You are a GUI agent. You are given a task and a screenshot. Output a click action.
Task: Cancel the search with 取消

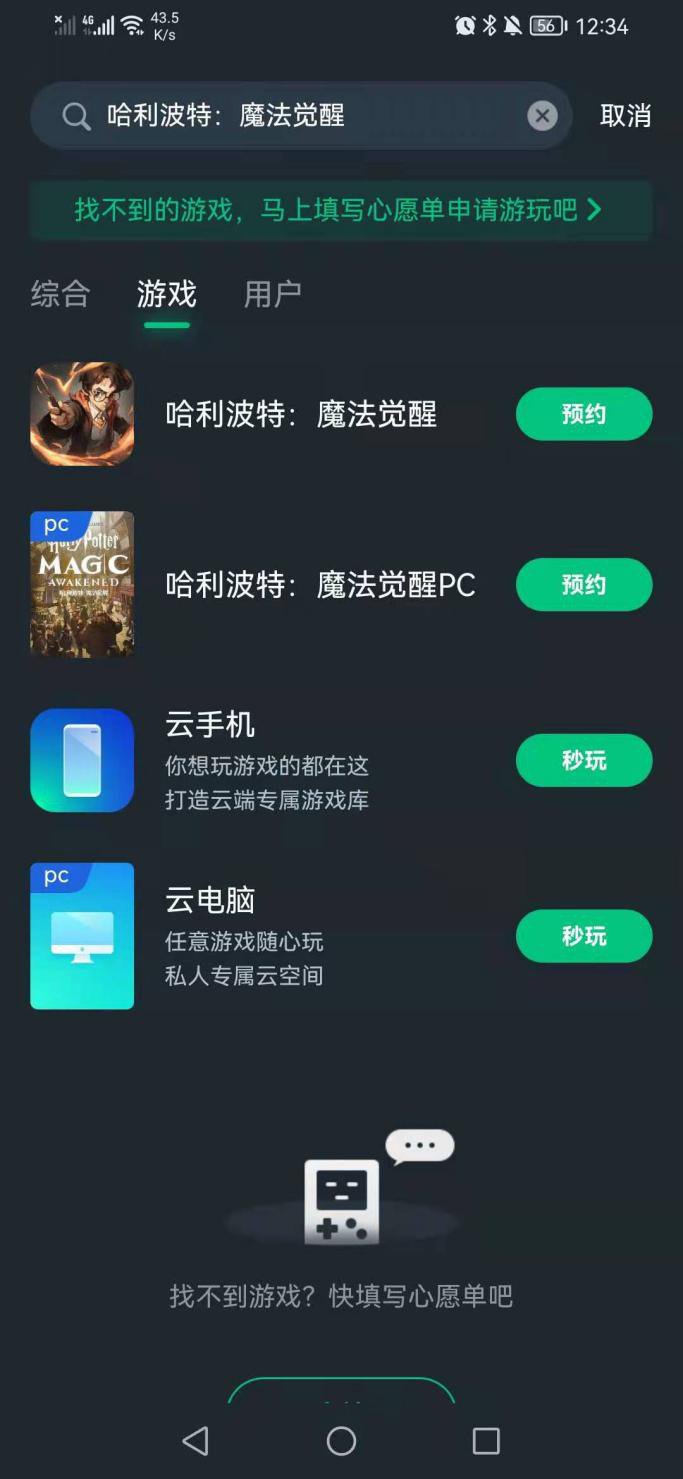[625, 116]
